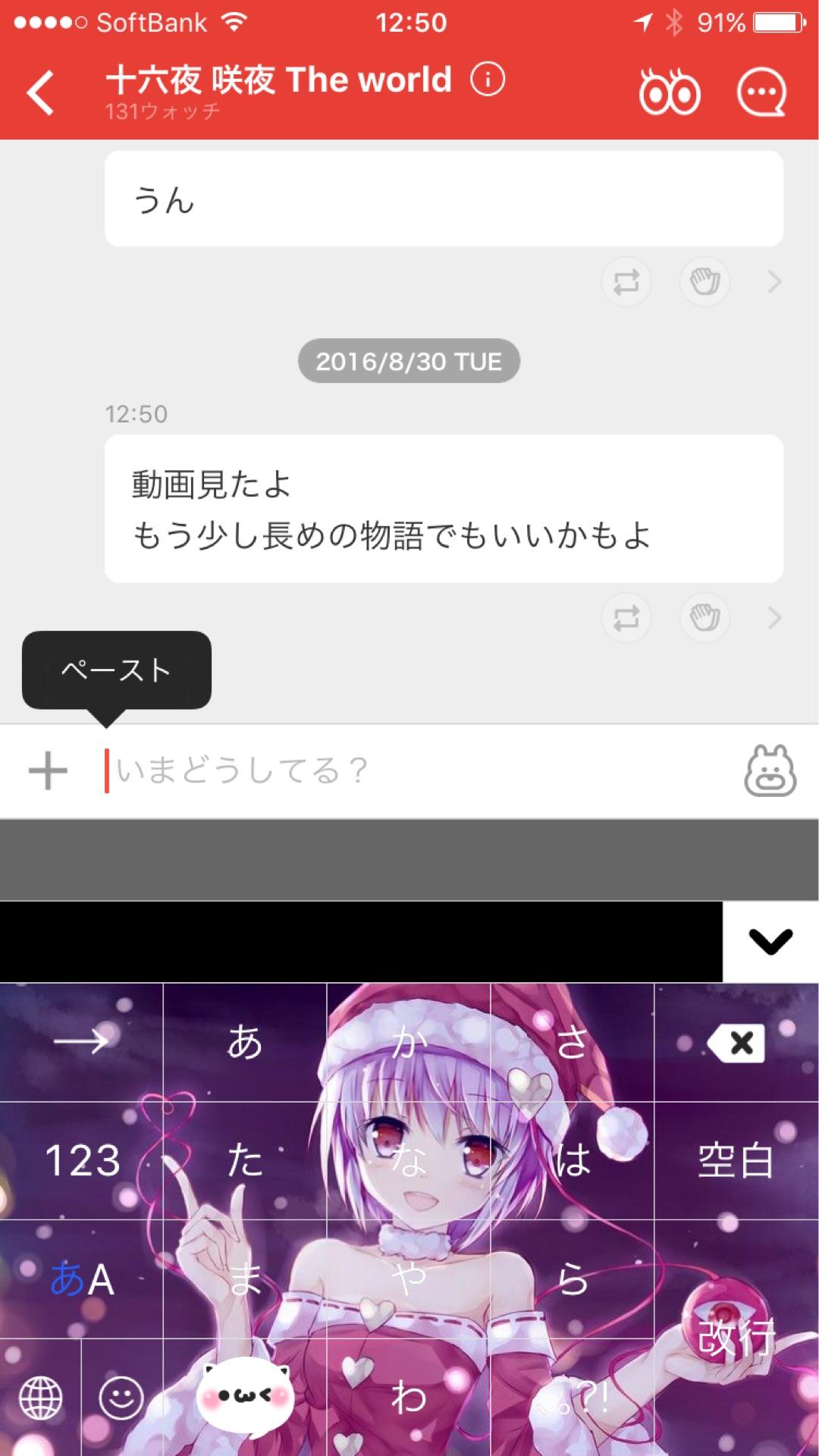Expand the chevron beside the second message reactions
819x1456 pixels.
(773, 618)
